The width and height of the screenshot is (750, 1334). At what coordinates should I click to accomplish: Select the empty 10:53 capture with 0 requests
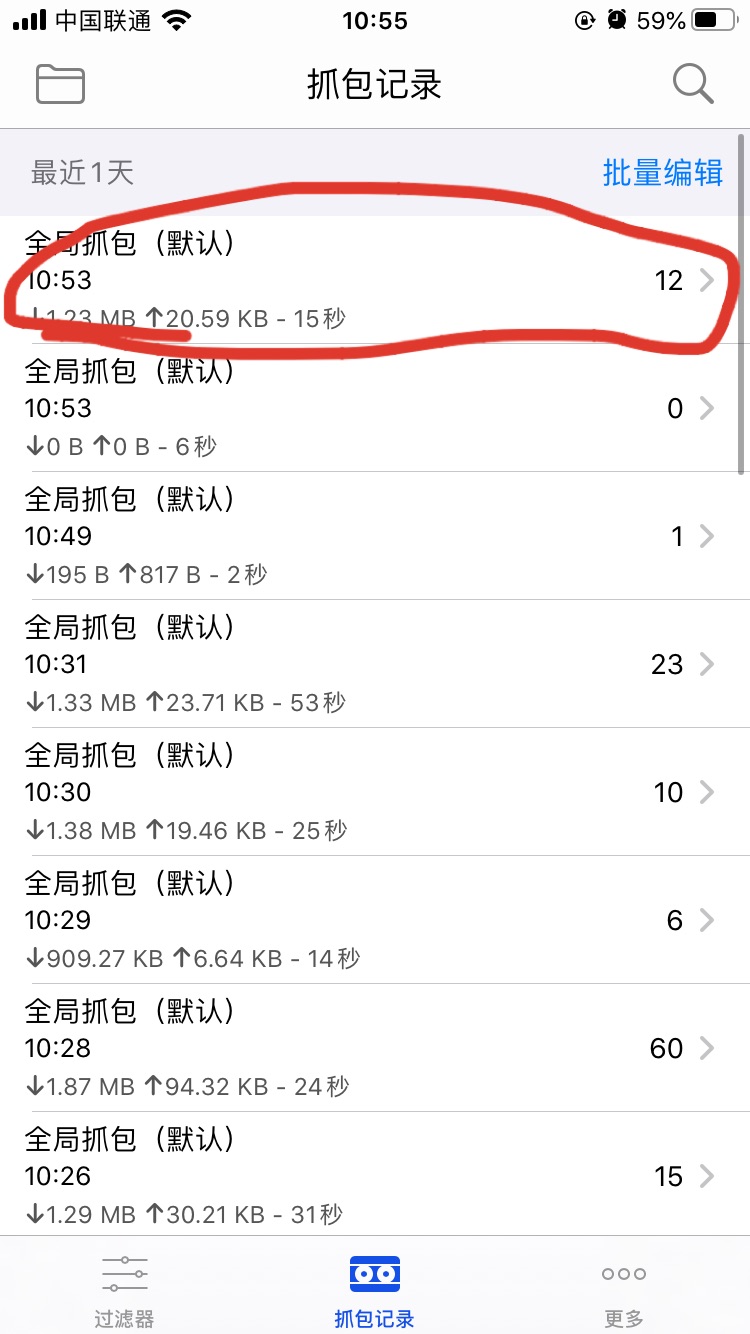(375, 409)
